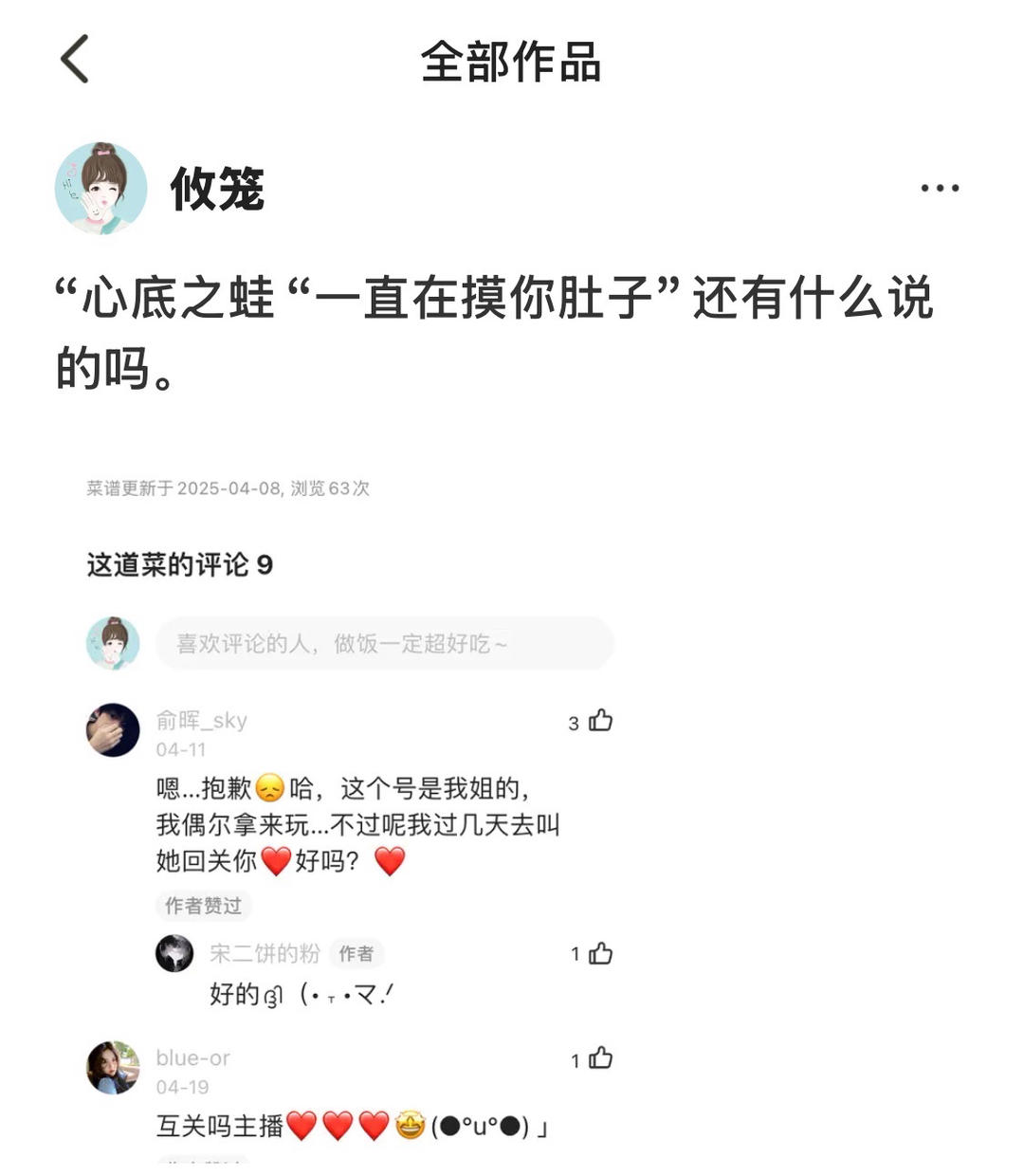Viewport: 1024px width, 1176px height.
Task: Open the three-dot overflow menu
Action: [940, 188]
